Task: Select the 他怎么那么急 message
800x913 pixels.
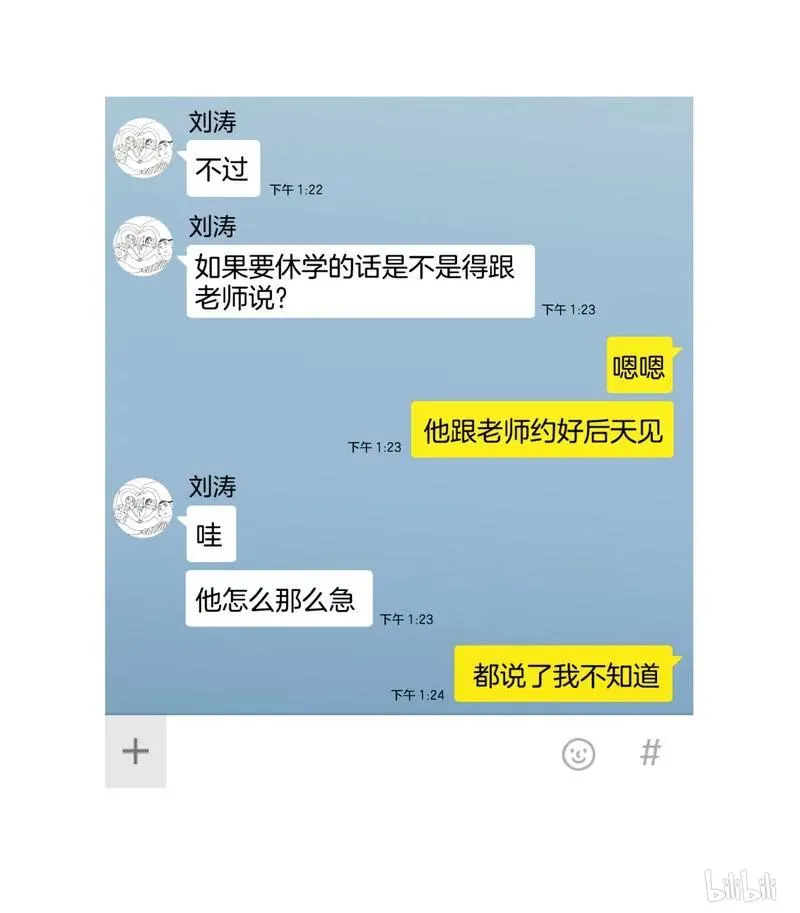Action: tap(277, 600)
